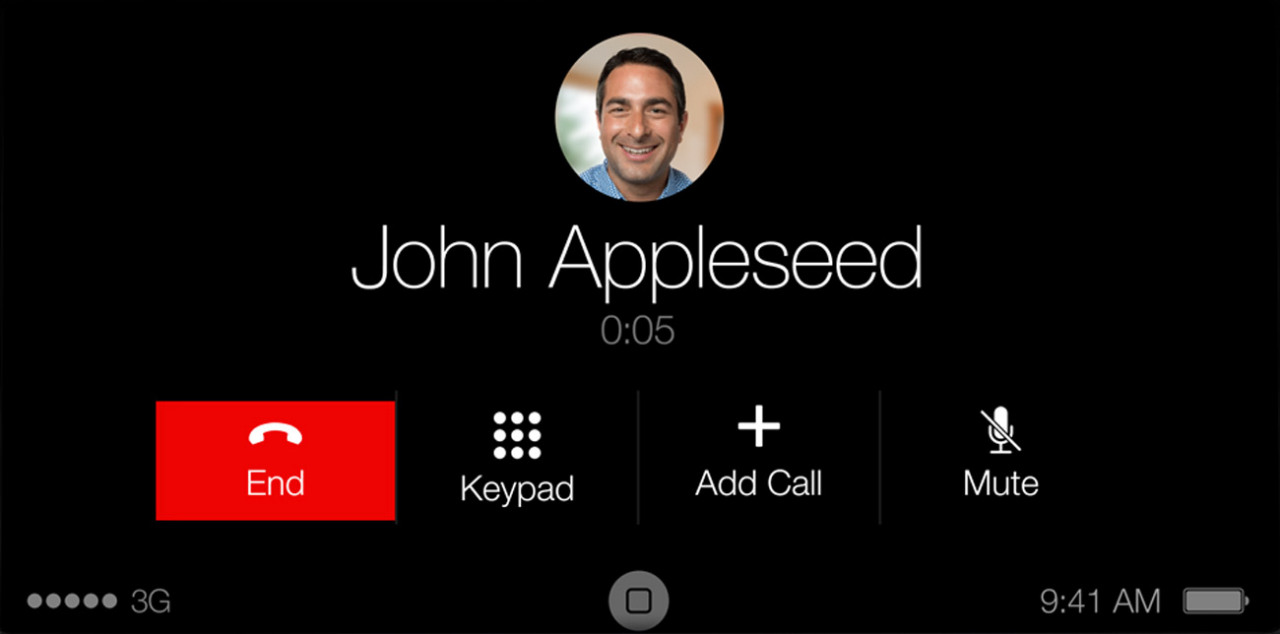The height and width of the screenshot is (634, 1280).
Task: Mute the microphone
Action: point(1000,458)
